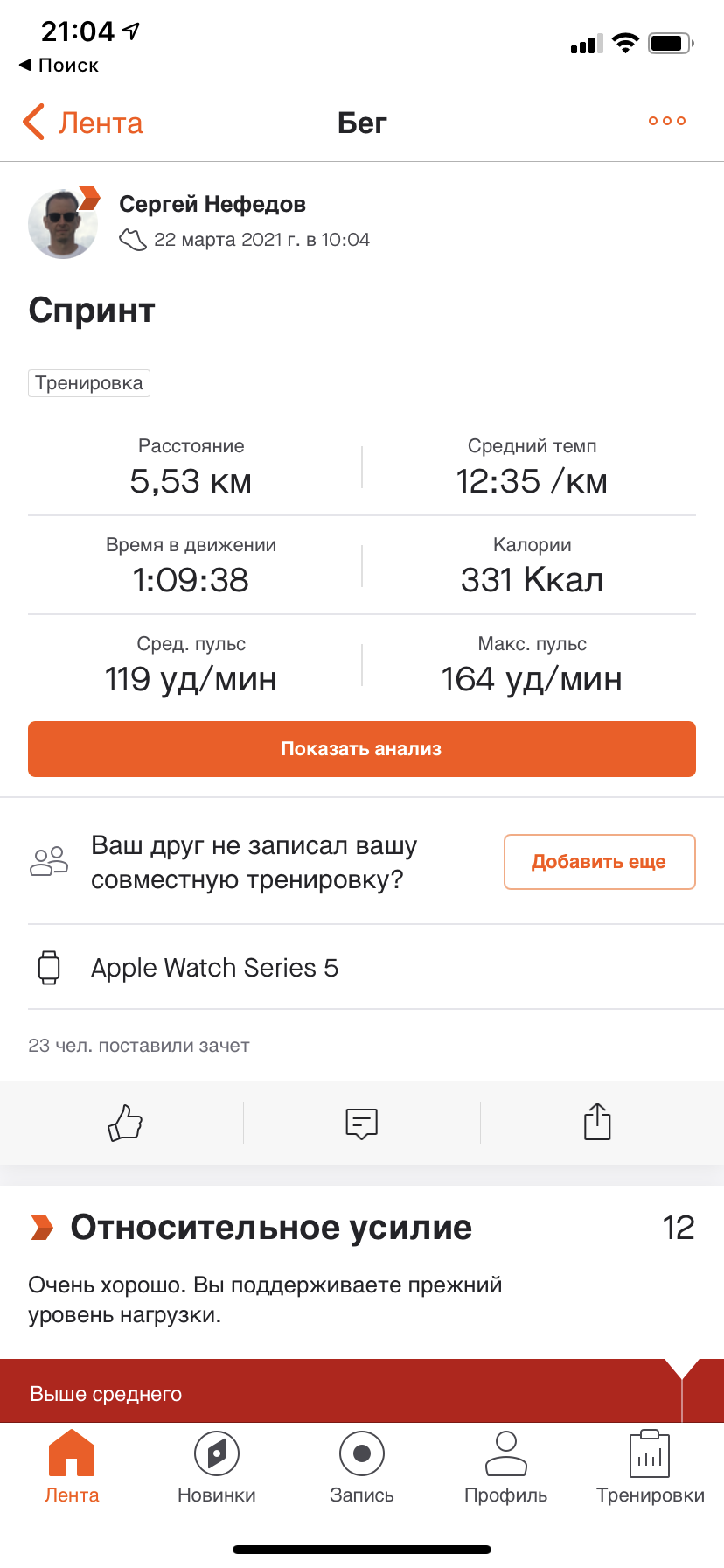Open the three-dot overflow menu

(x=667, y=122)
